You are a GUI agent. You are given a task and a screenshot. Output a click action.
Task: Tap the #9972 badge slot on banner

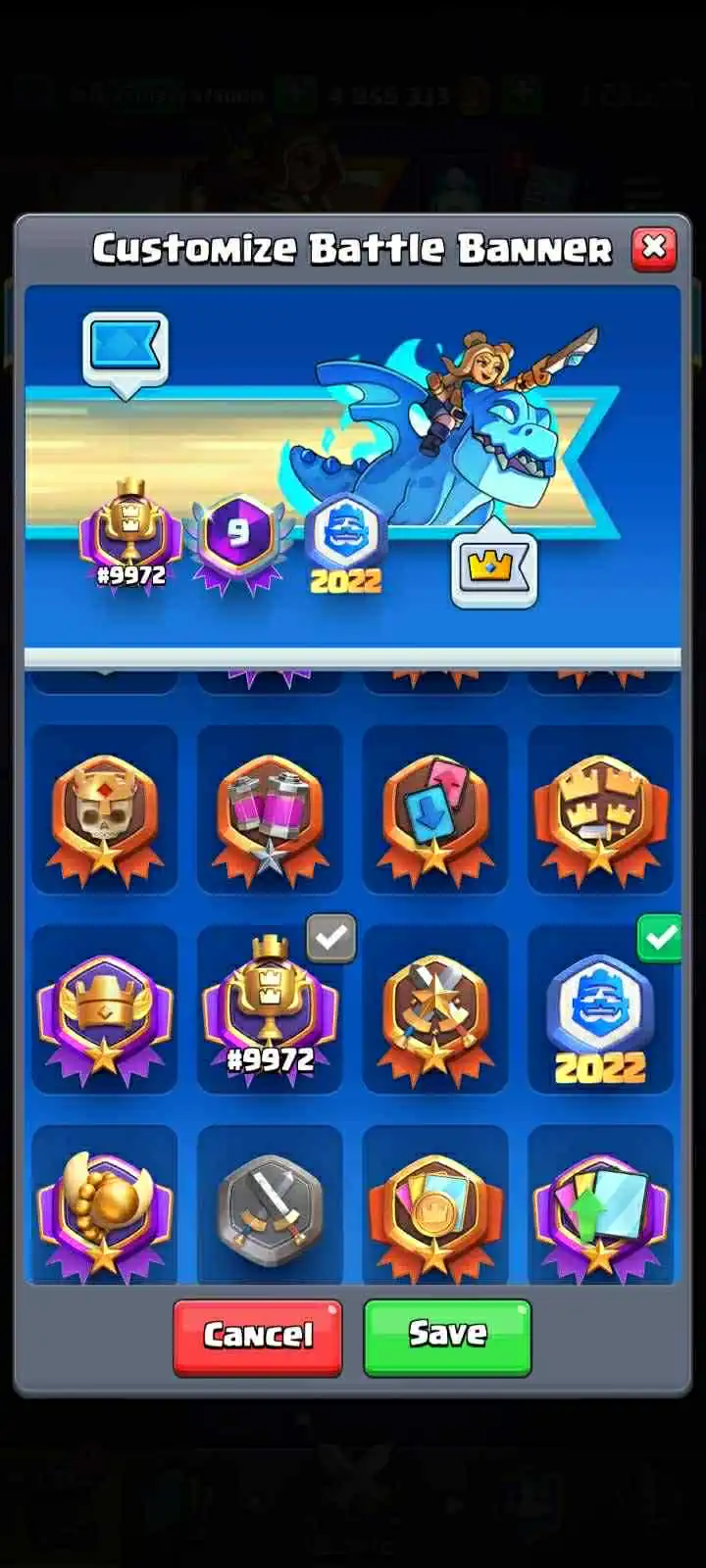pyautogui.click(x=130, y=534)
